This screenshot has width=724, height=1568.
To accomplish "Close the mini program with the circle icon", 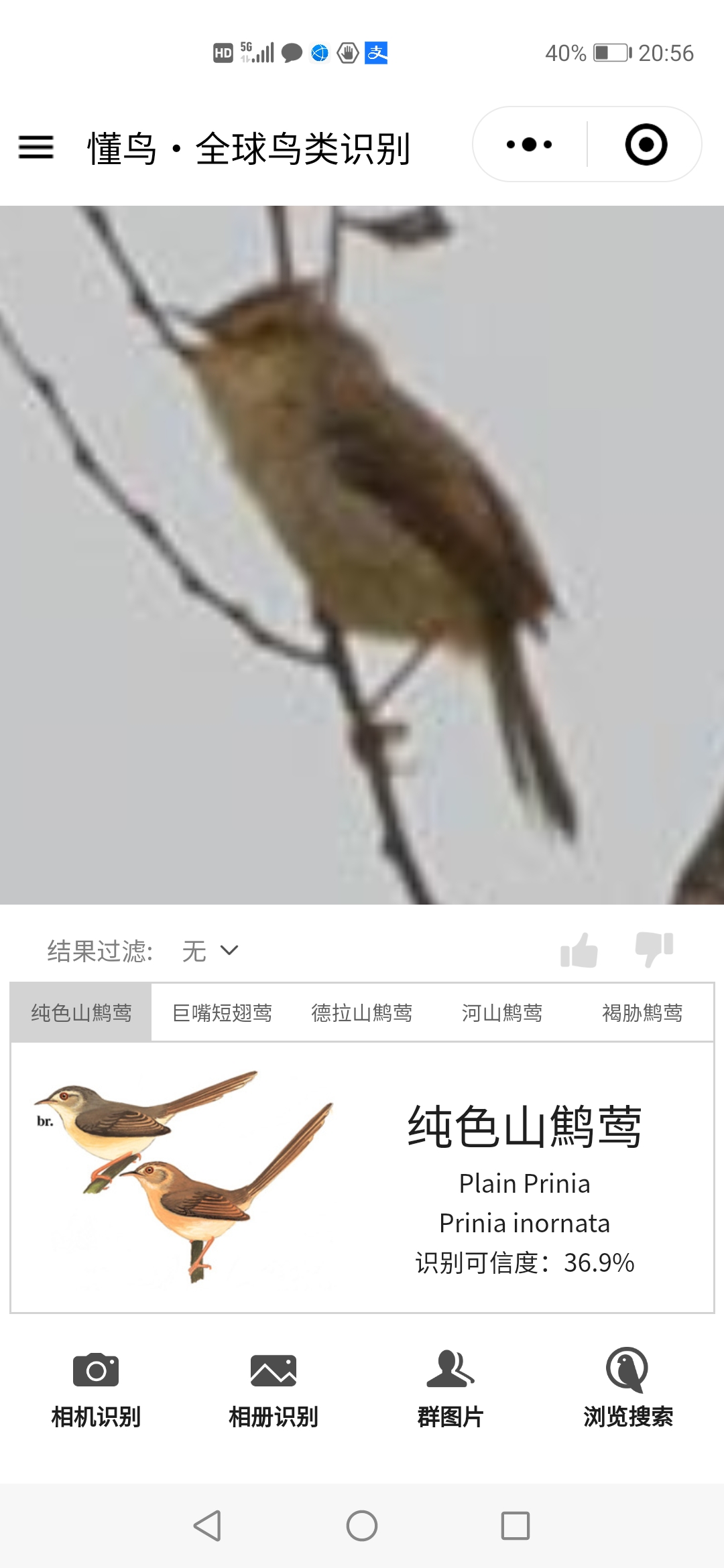I will tap(646, 144).
